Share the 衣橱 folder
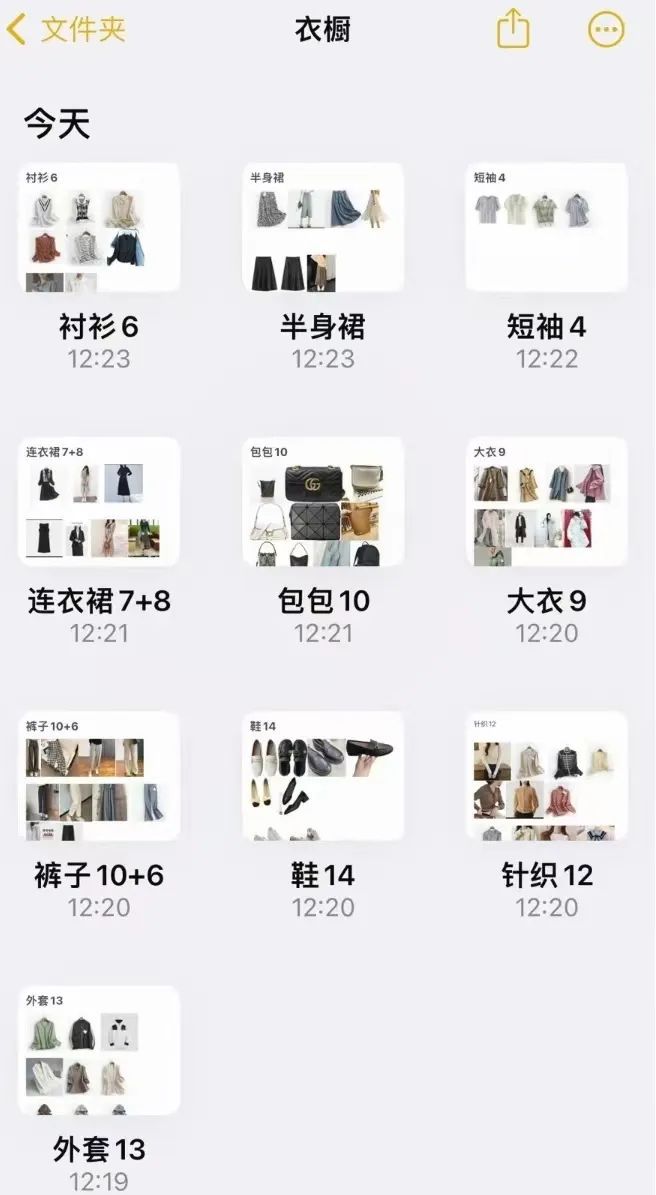Image resolution: width=656 pixels, height=1195 pixels. pyautogui.click(x=513, y=28)
